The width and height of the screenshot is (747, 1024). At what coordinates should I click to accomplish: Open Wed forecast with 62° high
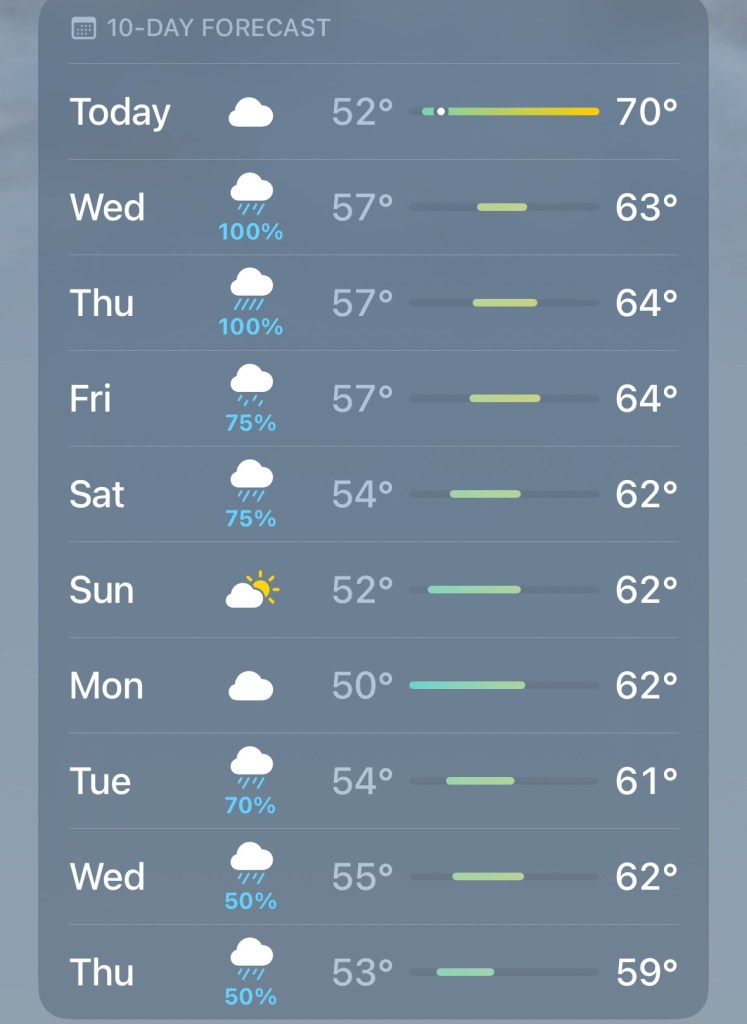(x=373, y=877)
